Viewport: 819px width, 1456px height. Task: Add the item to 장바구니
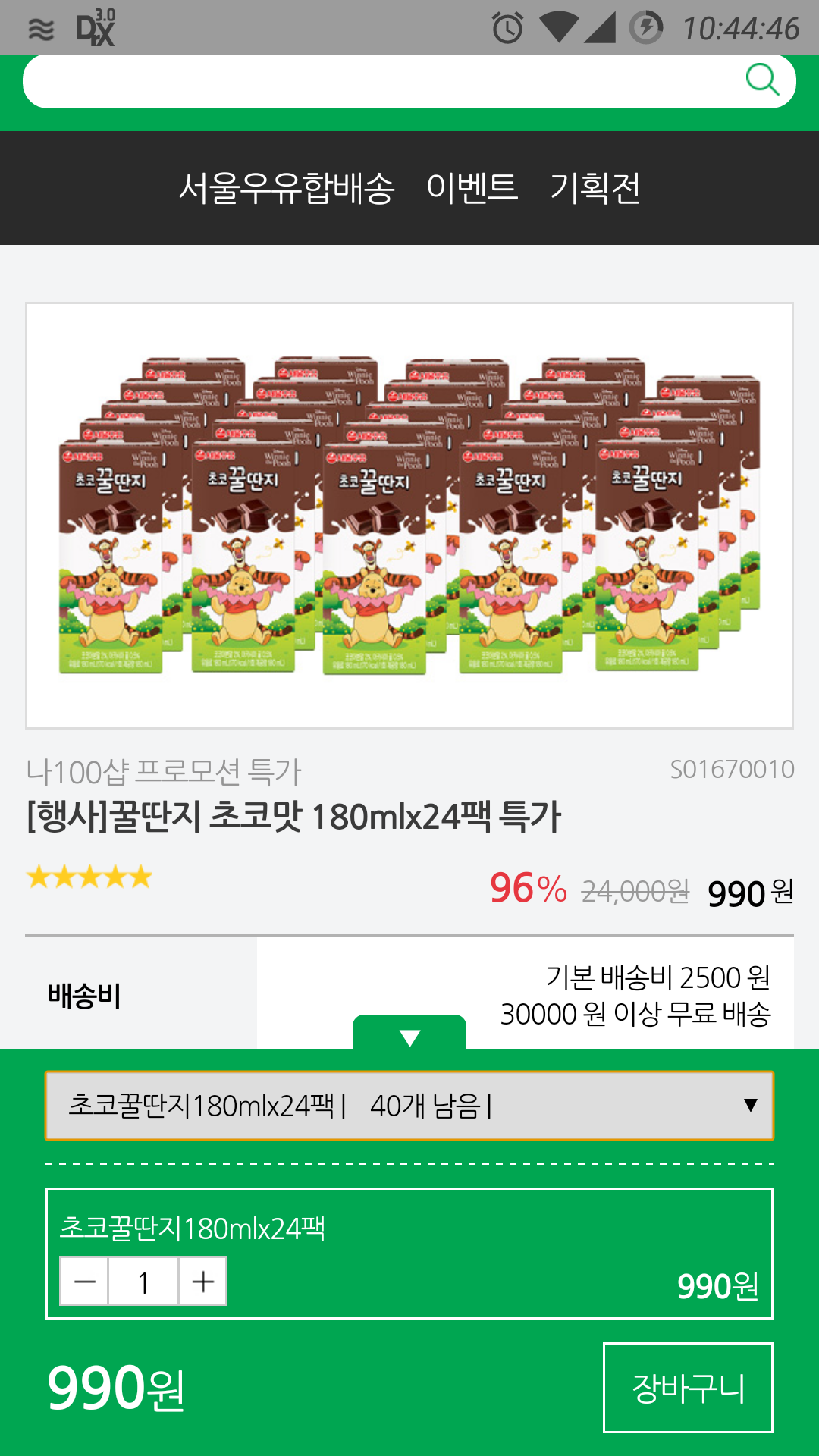[x=688, y=1388]
